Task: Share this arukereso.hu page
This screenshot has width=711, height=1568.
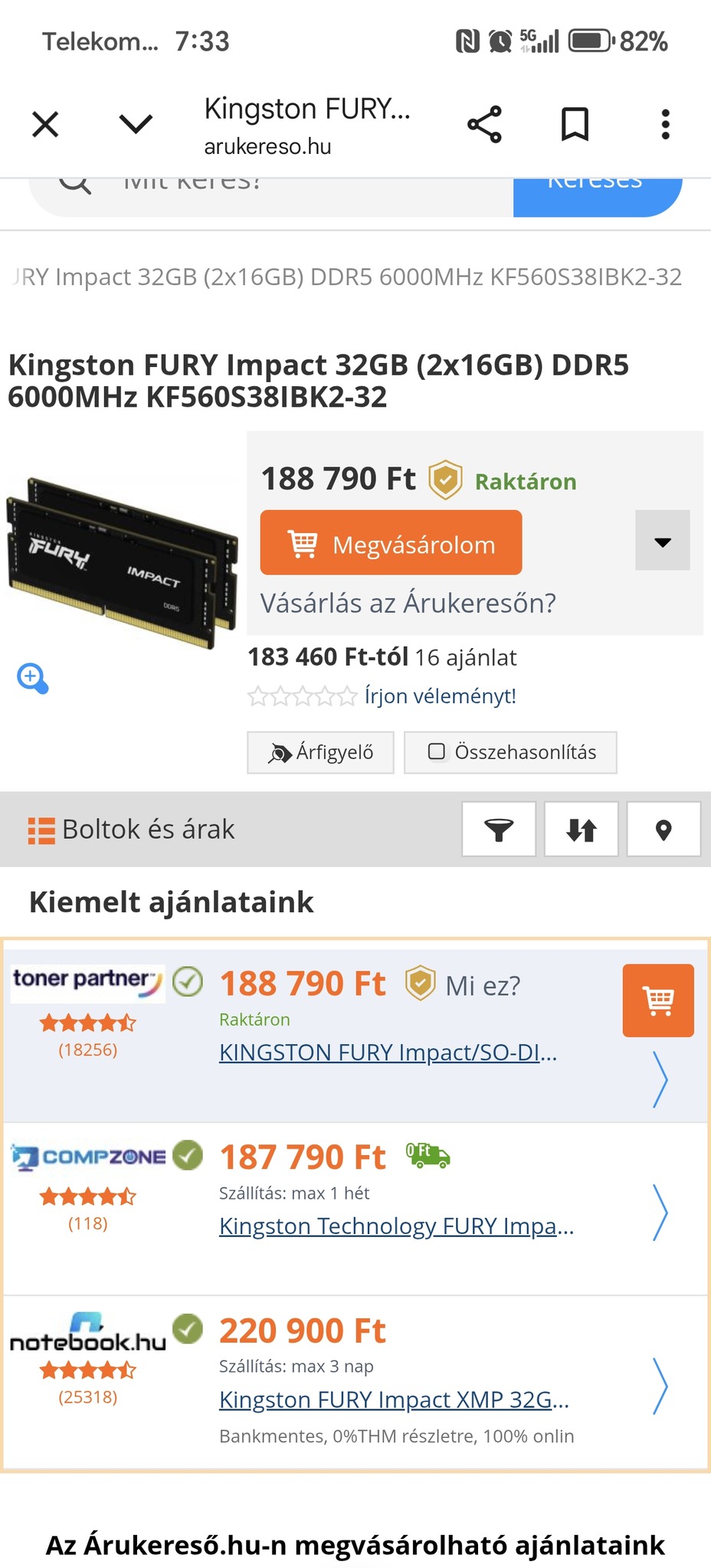Action: click(x=484, y=124)
